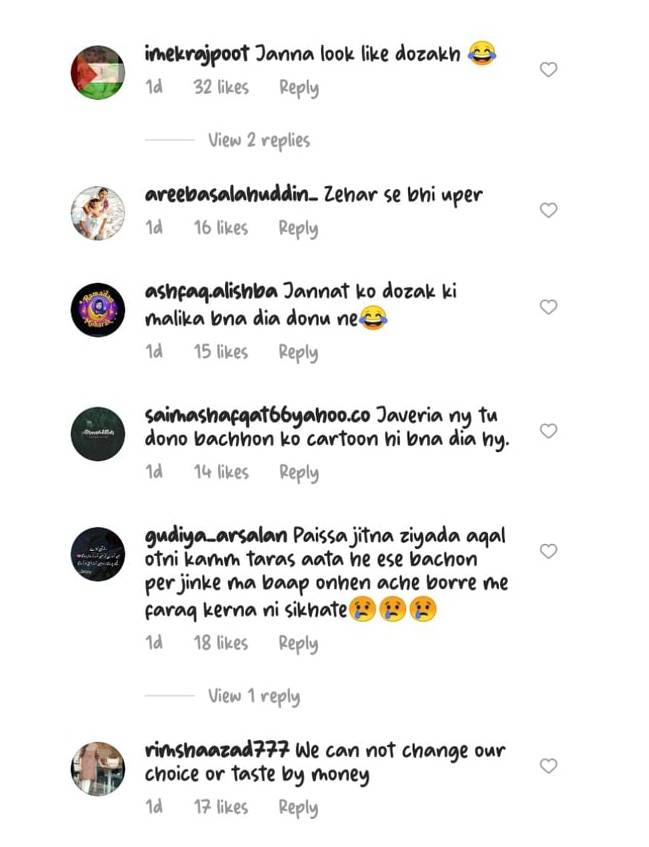
Task: Reply to imekrajpoot's comment
Action: click(299, 88)
